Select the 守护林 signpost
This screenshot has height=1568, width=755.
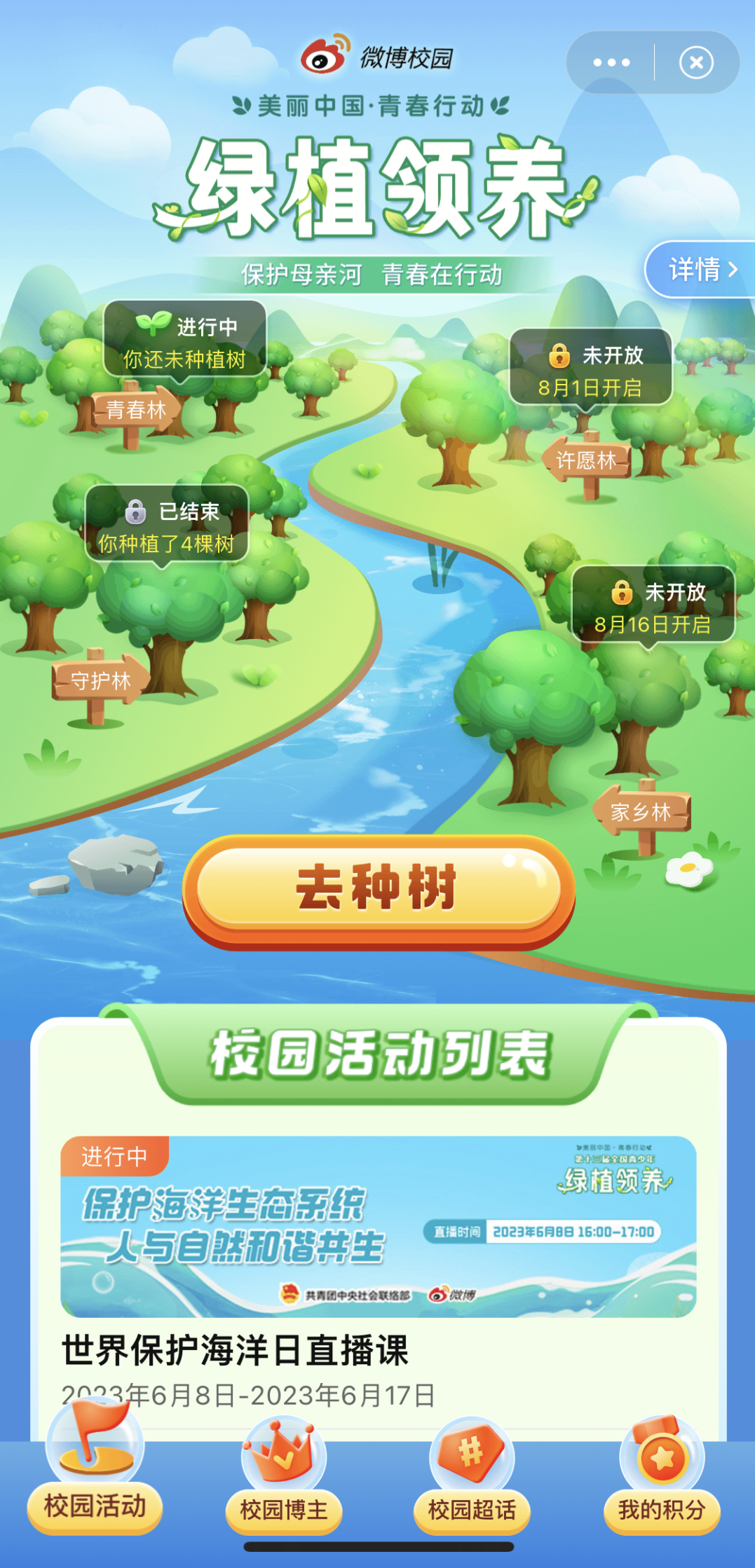point(100,680)
